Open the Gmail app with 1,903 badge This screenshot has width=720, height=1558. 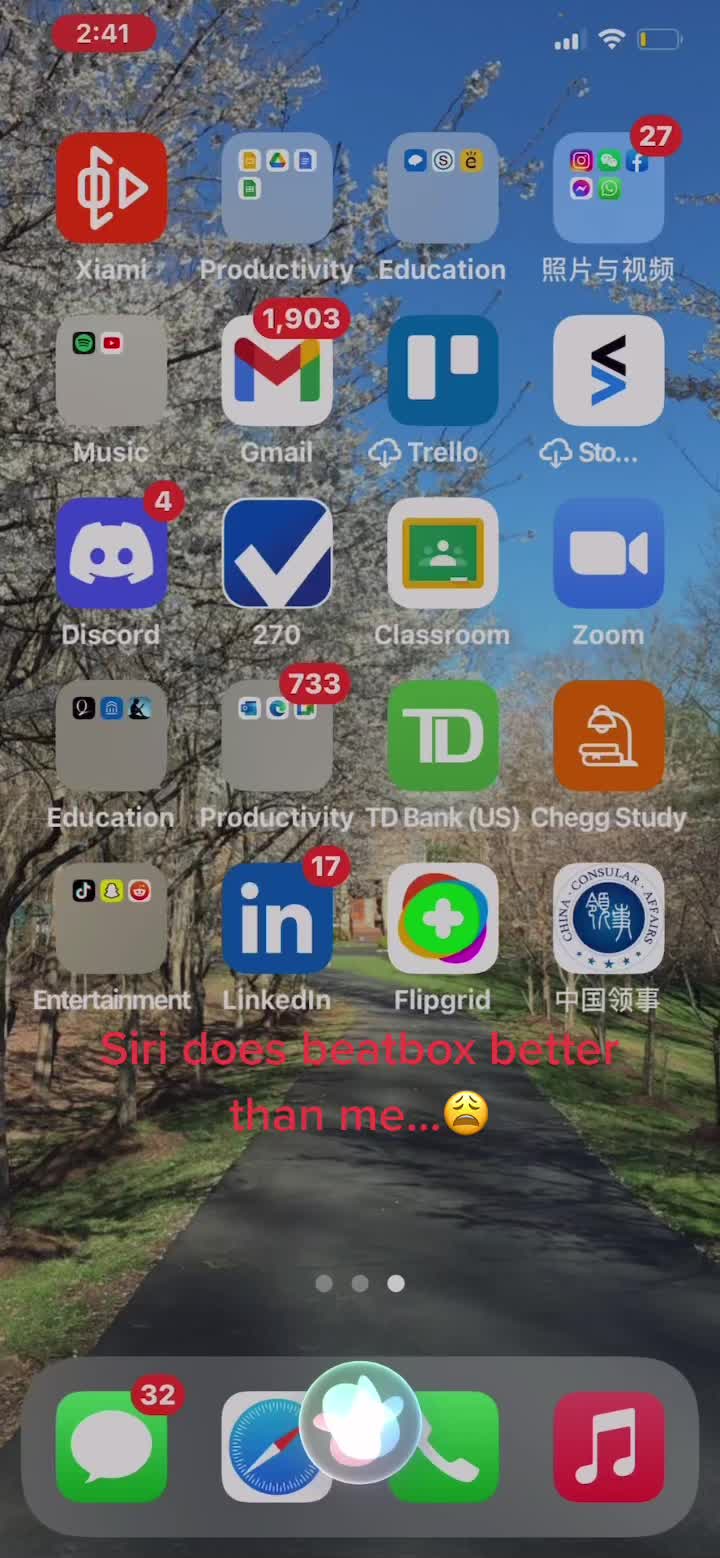click(277, 371)
